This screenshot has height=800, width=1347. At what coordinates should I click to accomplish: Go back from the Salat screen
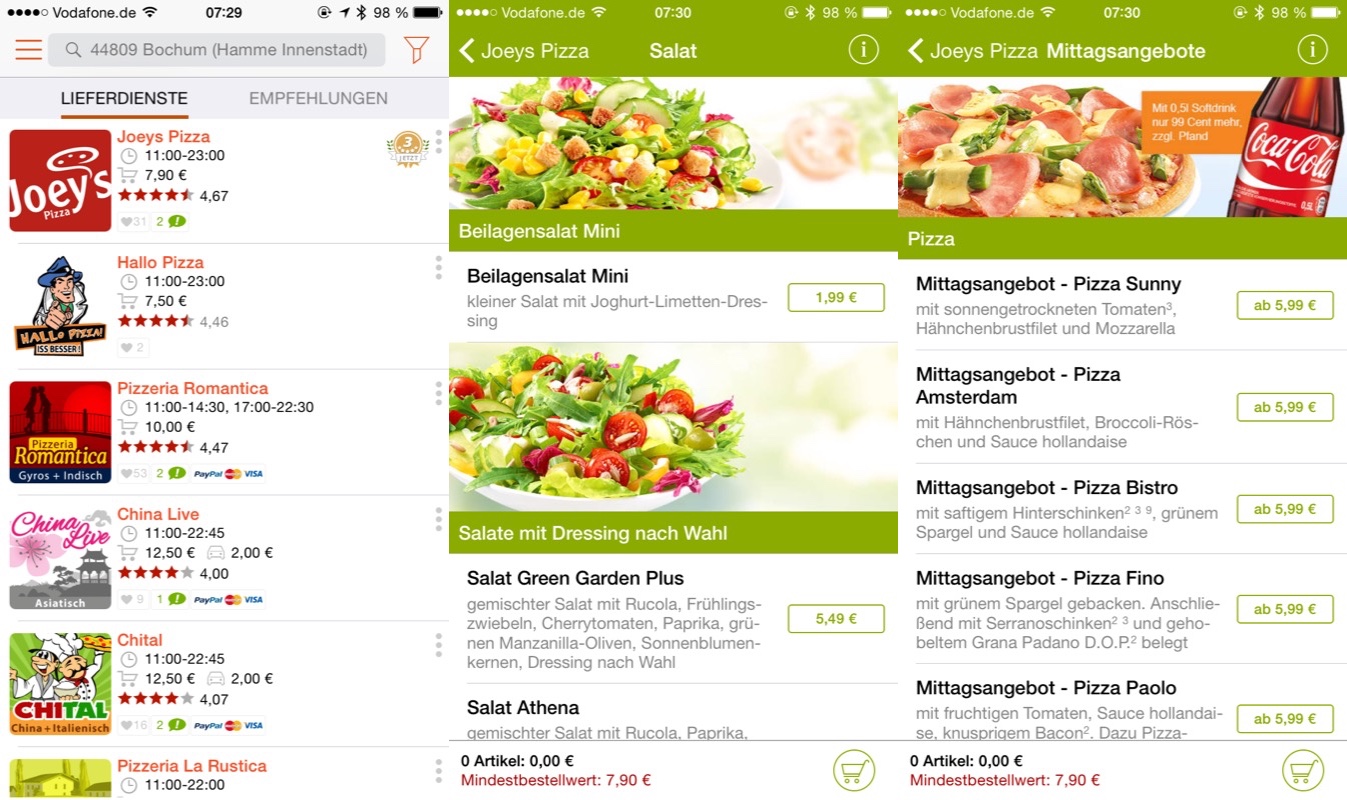[x=468, y=51]
